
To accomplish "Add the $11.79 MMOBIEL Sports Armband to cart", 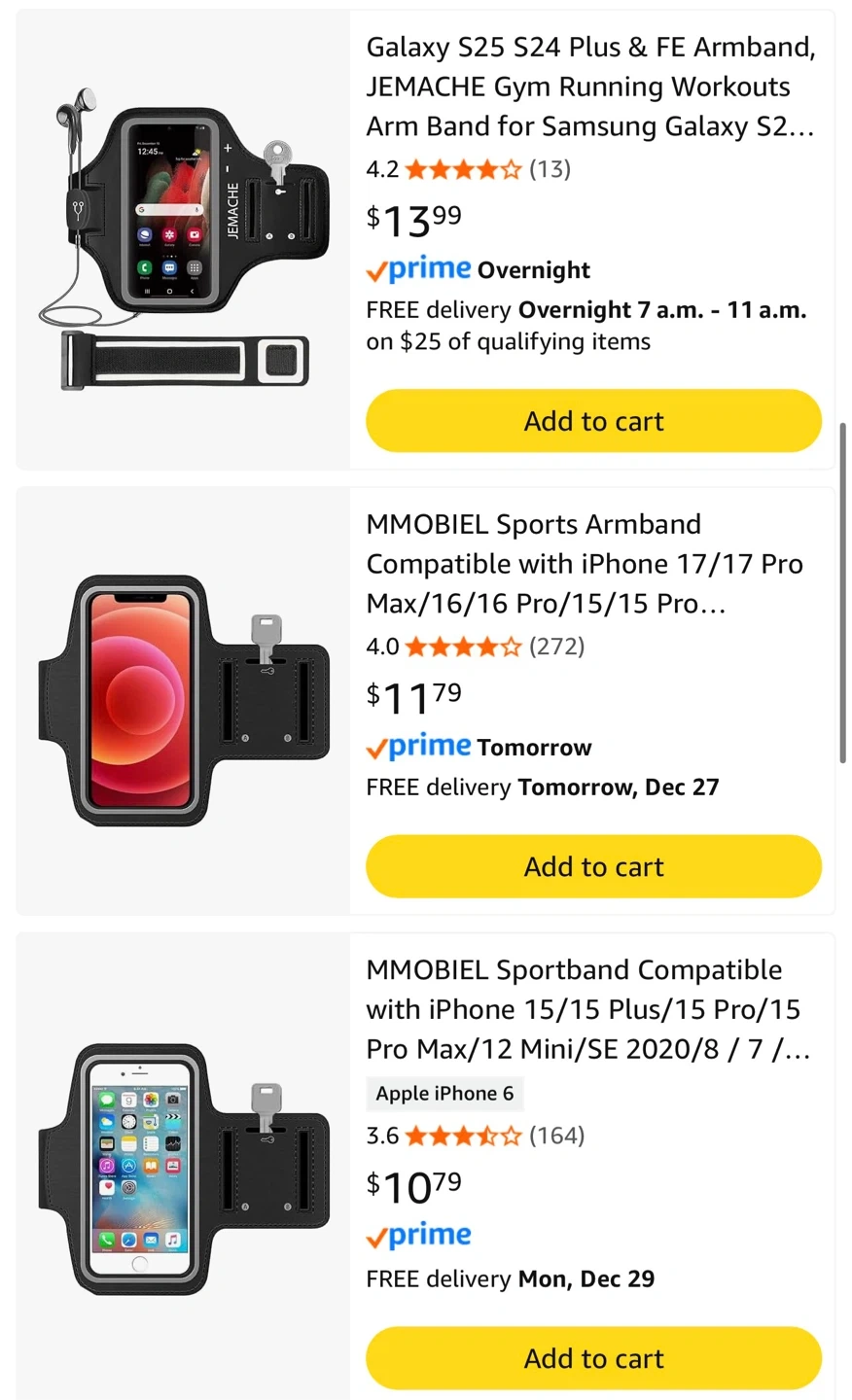I will tap(593, 866).
